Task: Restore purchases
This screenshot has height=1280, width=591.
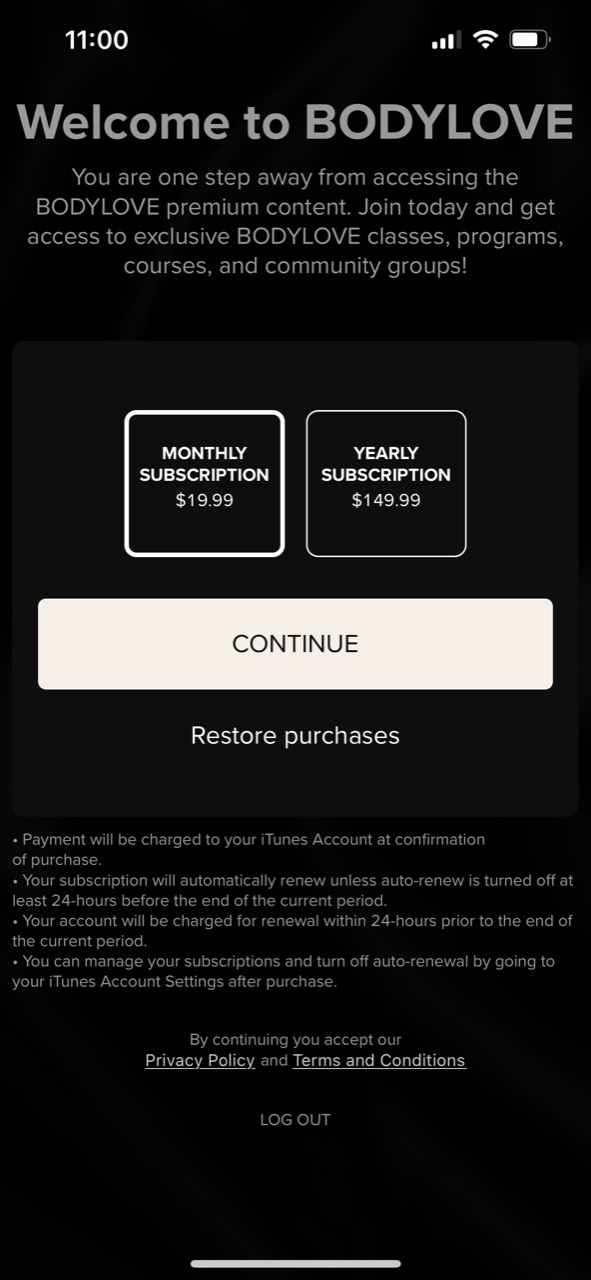Action: tap(295, 735)
